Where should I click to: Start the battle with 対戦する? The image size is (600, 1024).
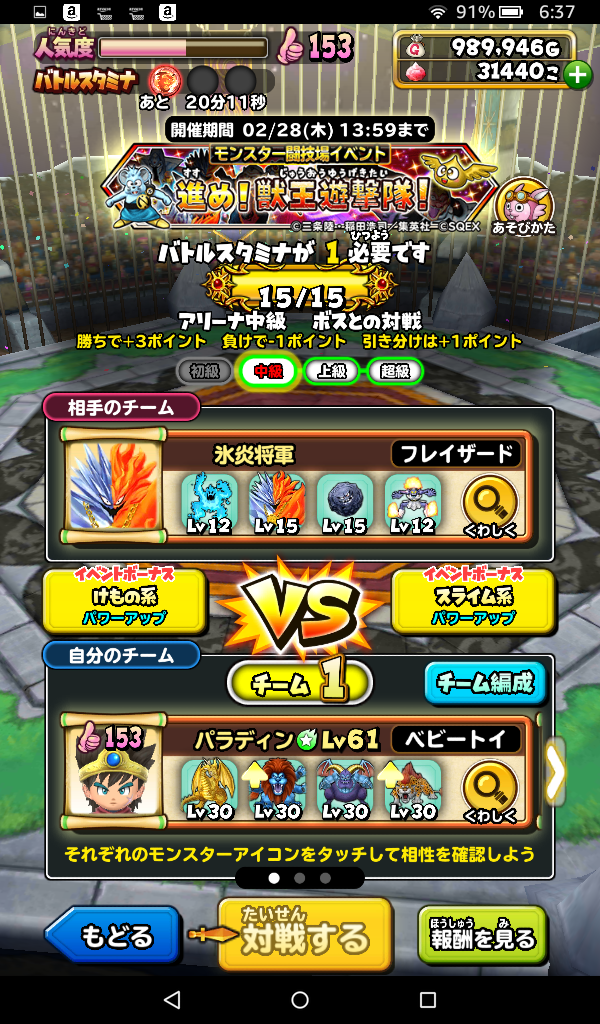[304, 936]
